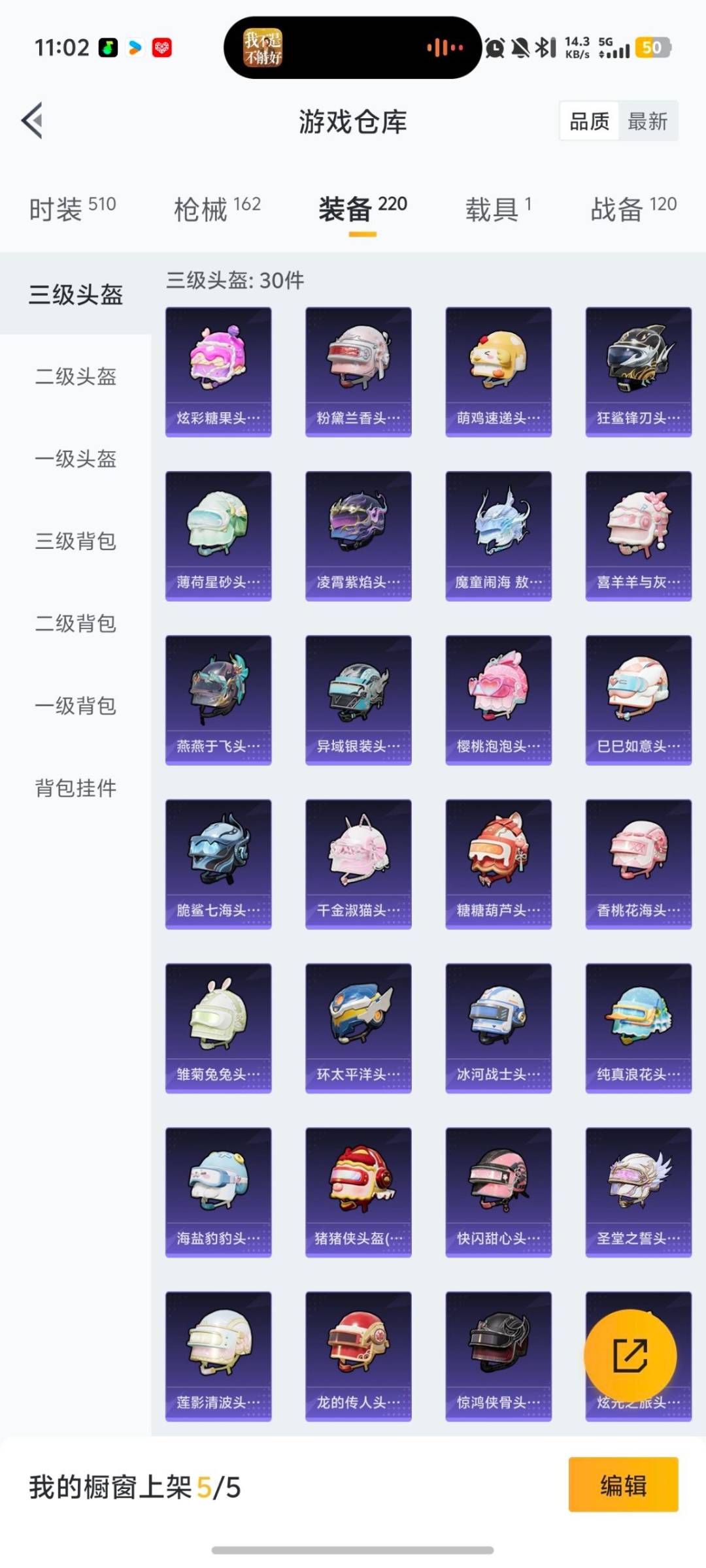Open the 背包挂件 section
Screen dimensions: 706x1568
(74, 789)
